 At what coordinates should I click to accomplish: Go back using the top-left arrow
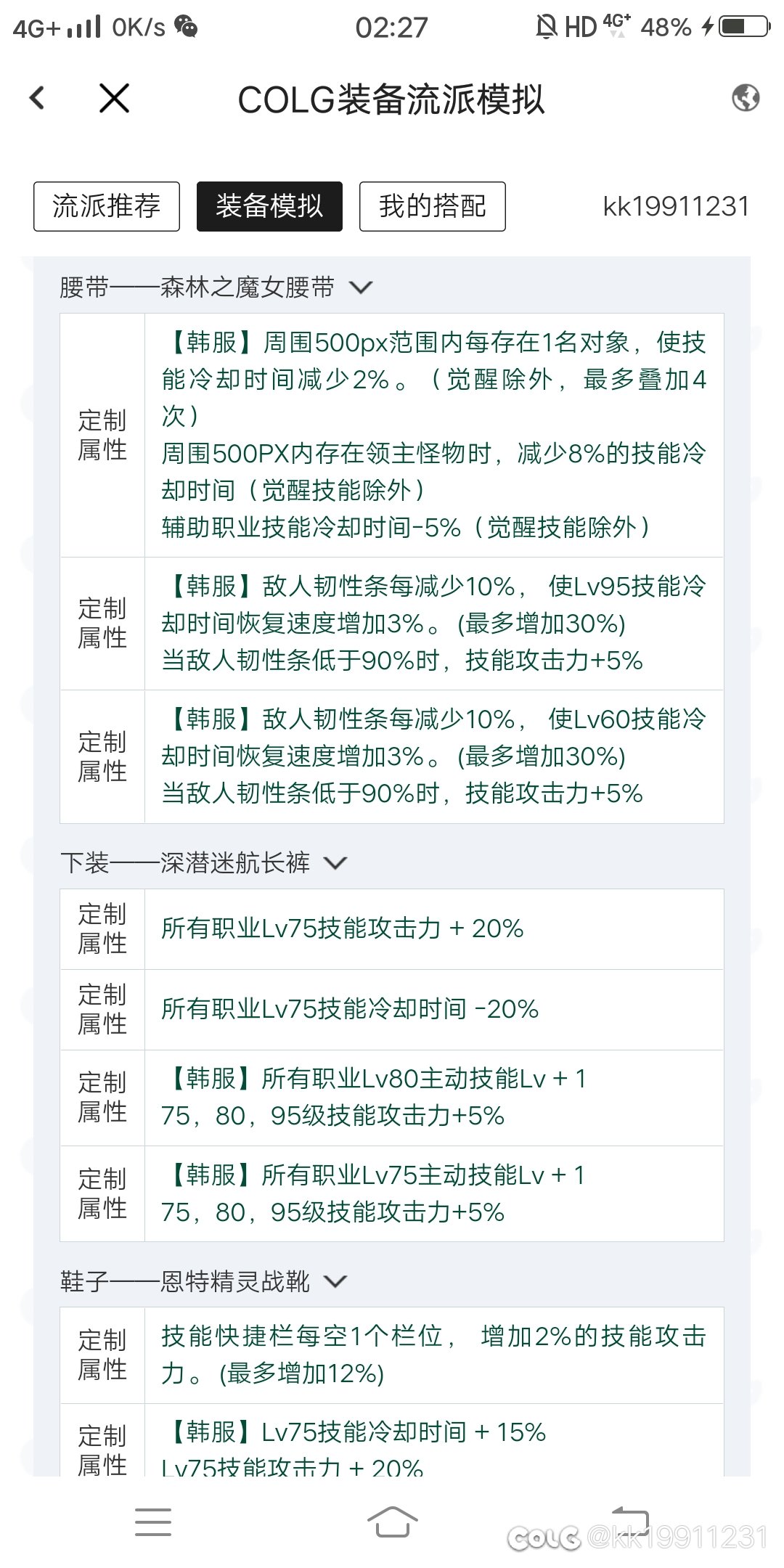[x=37, y=98]
